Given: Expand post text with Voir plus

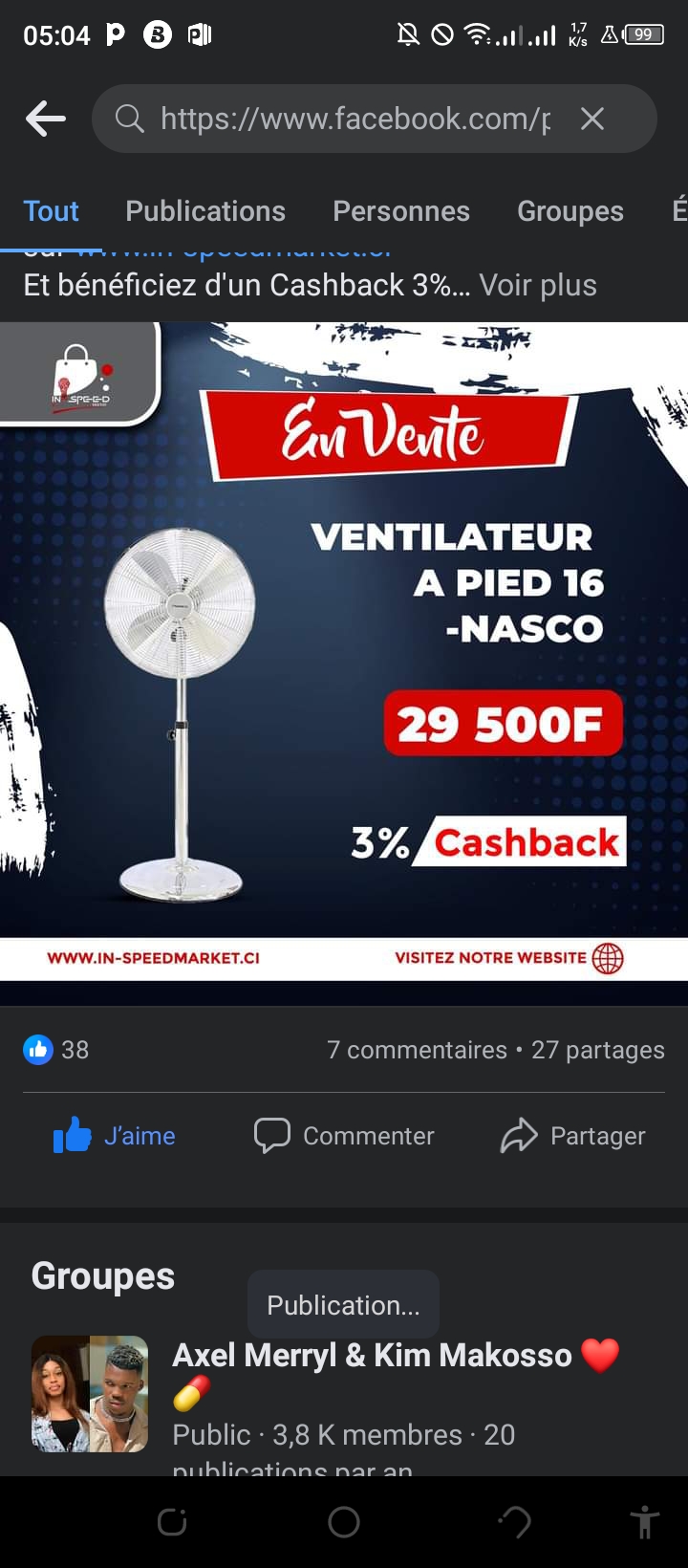Looking at the screenshot, I should (538, 285).
